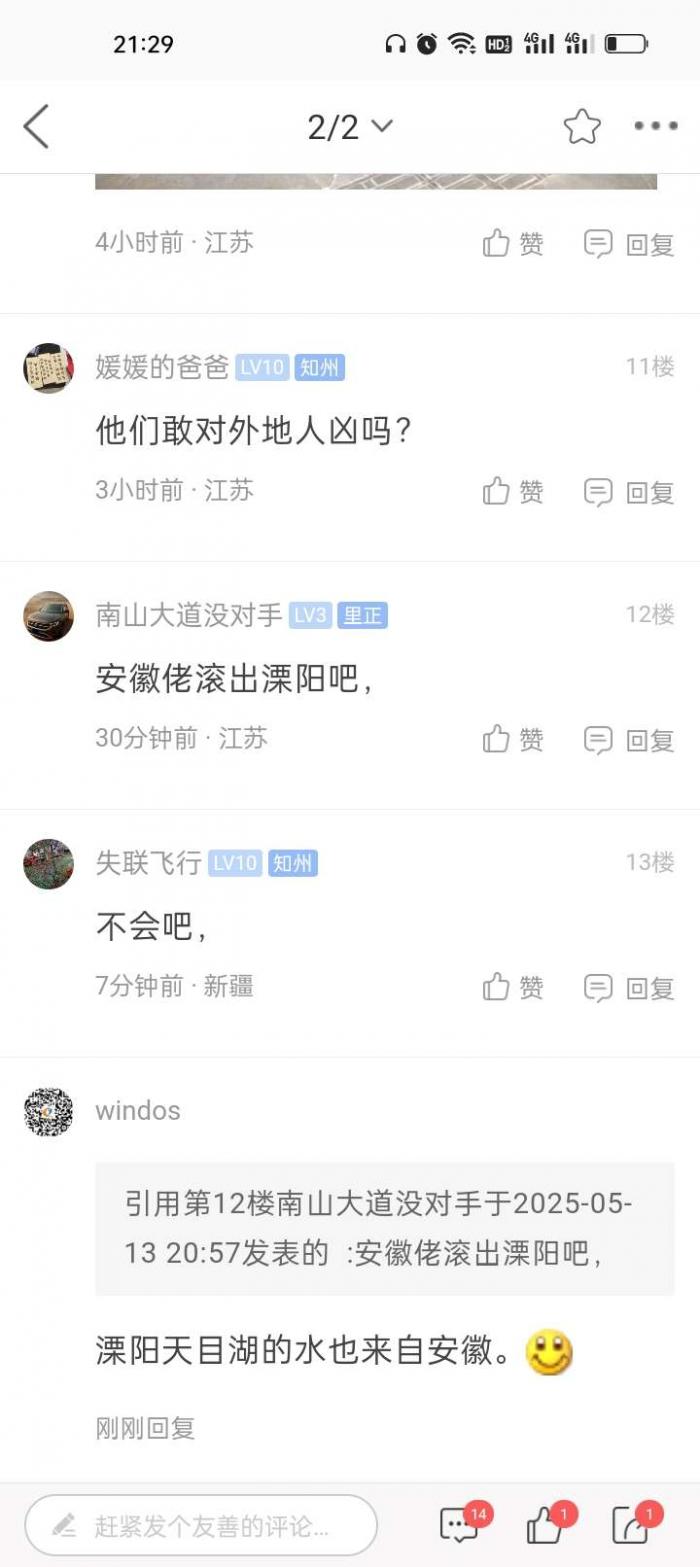Screen dimensions: 700x1567
Task: Favorite this thread with the star icon
Action: [582, 127]
